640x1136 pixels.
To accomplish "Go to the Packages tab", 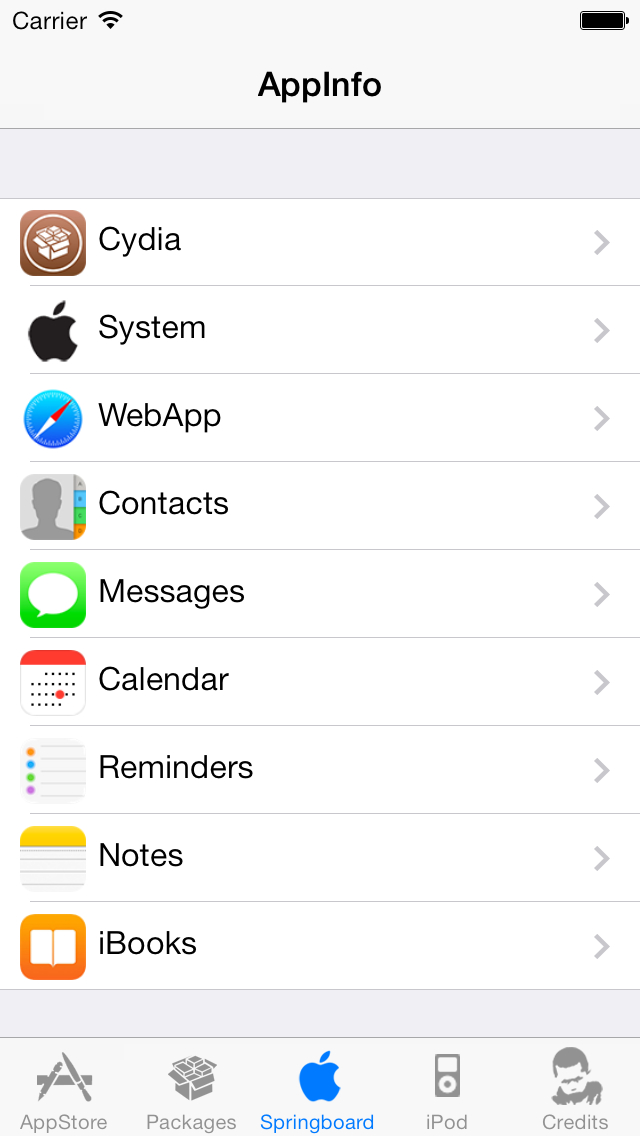I will (191, 1090).
